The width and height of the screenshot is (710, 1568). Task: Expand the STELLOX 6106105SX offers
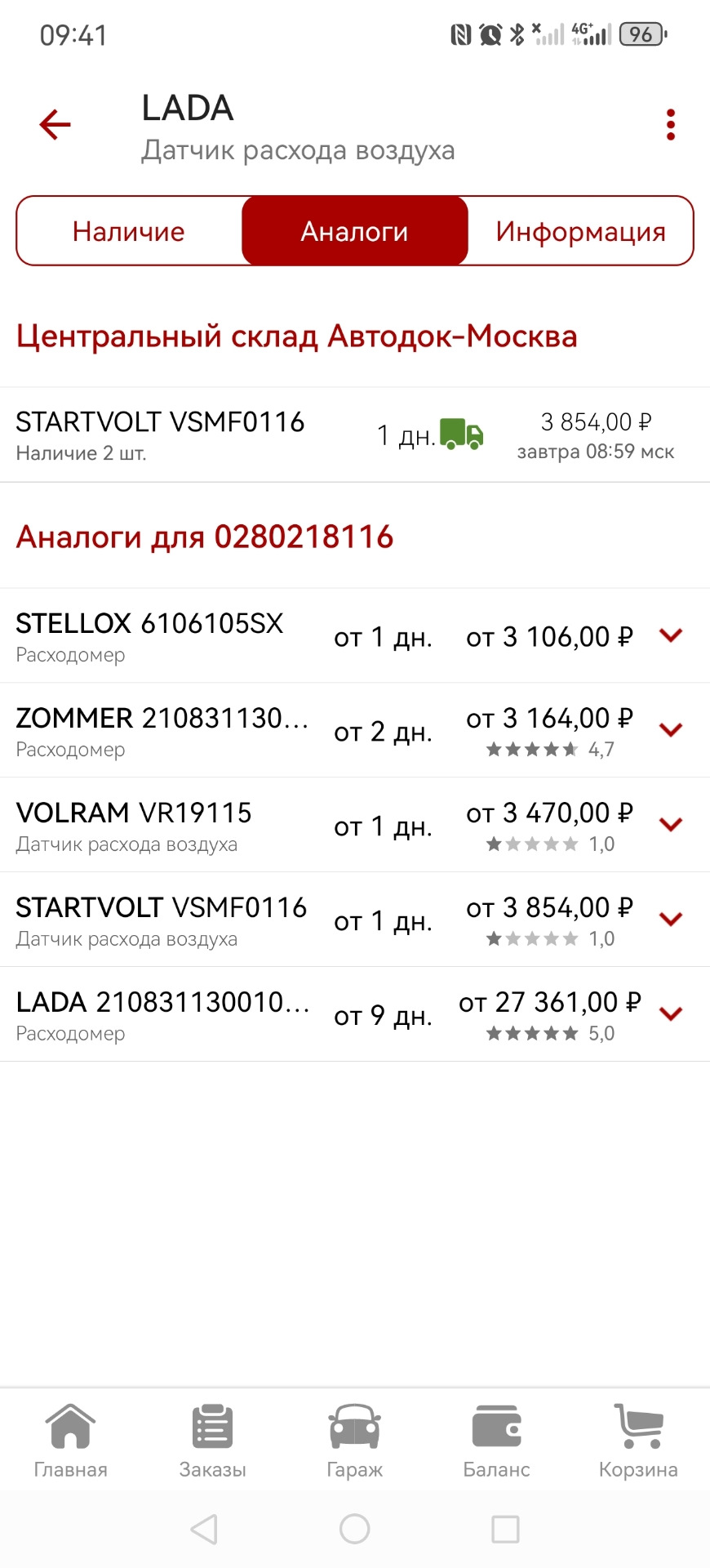pos(670,635)
